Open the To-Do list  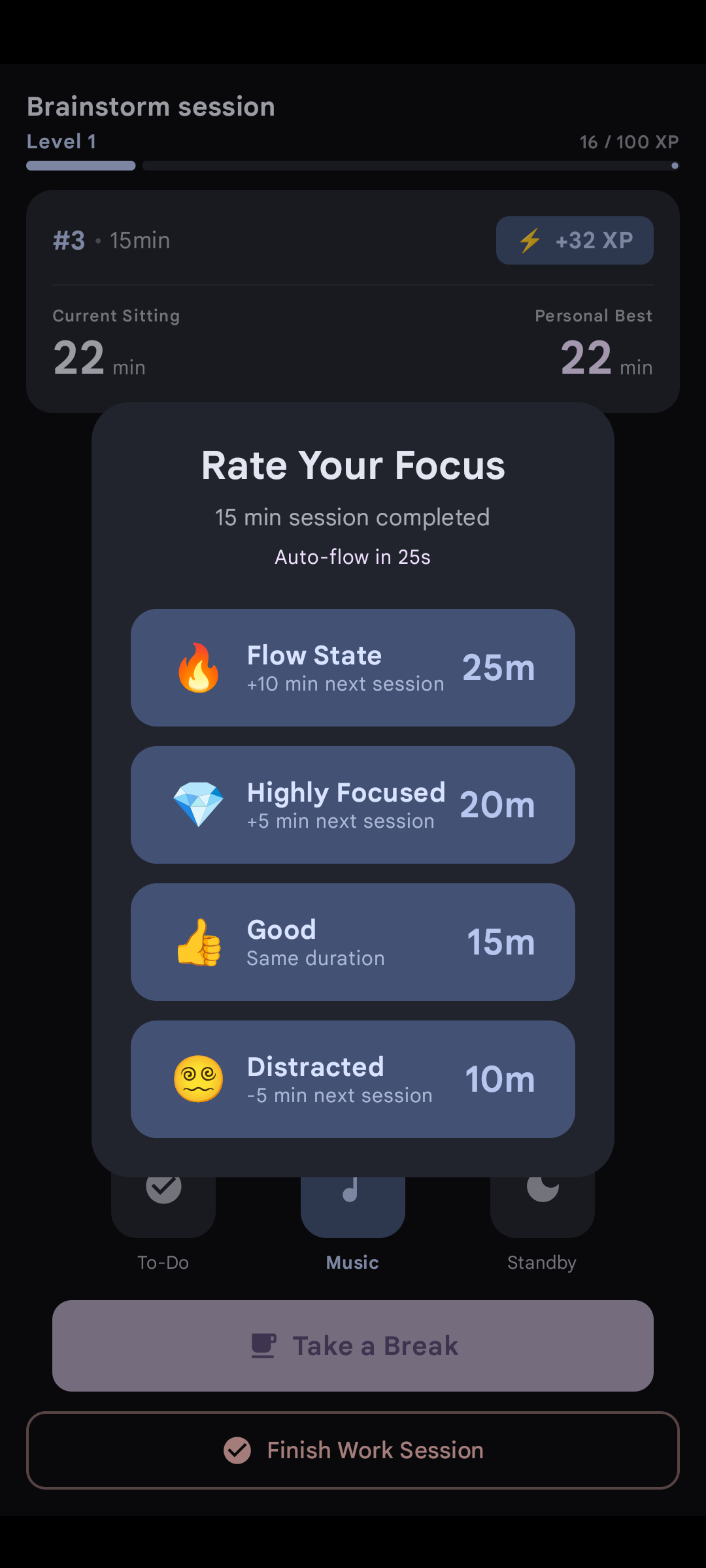[x=163, y=1209]
